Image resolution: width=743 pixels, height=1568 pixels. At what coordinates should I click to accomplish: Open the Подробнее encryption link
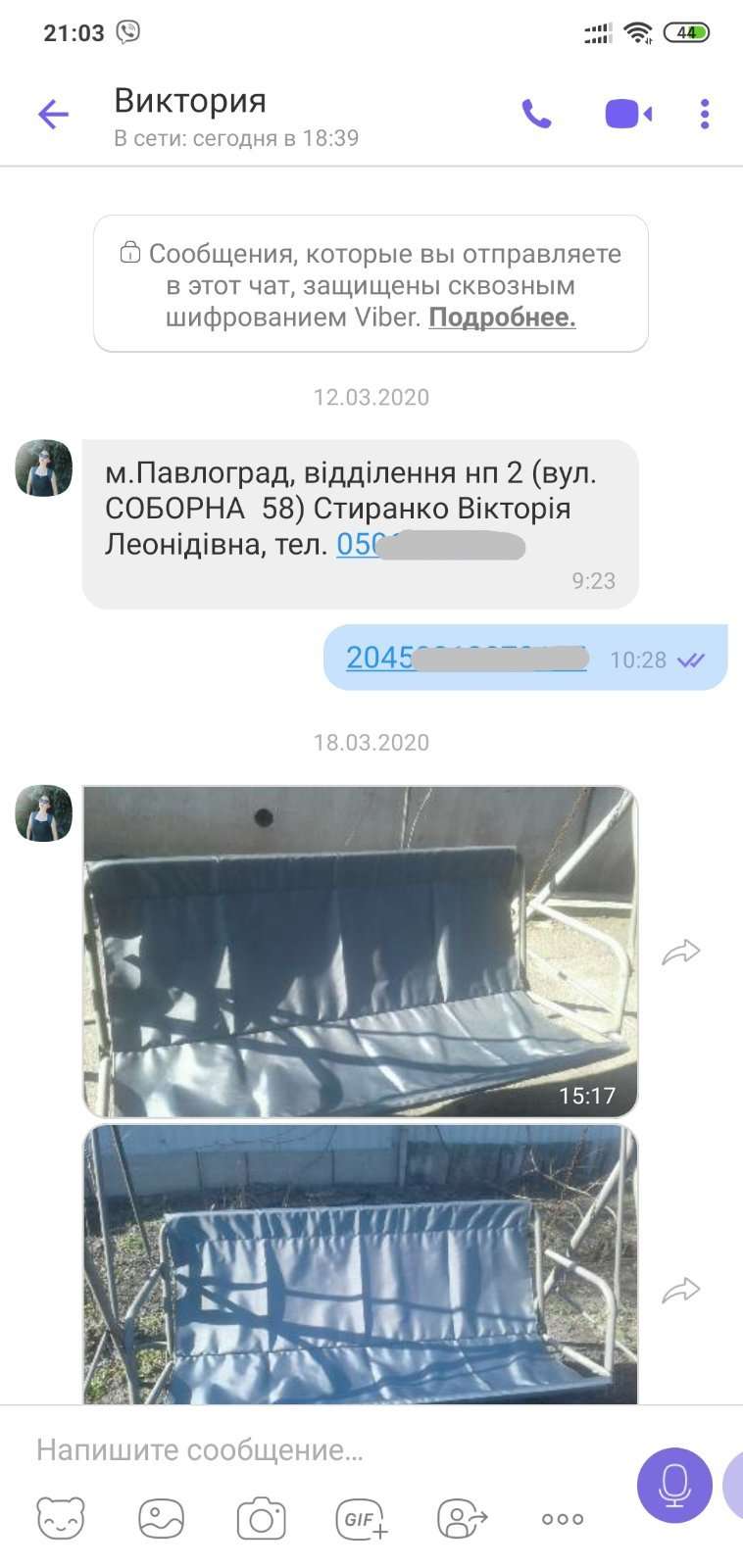pyautogui.click(x=502, y=318)
